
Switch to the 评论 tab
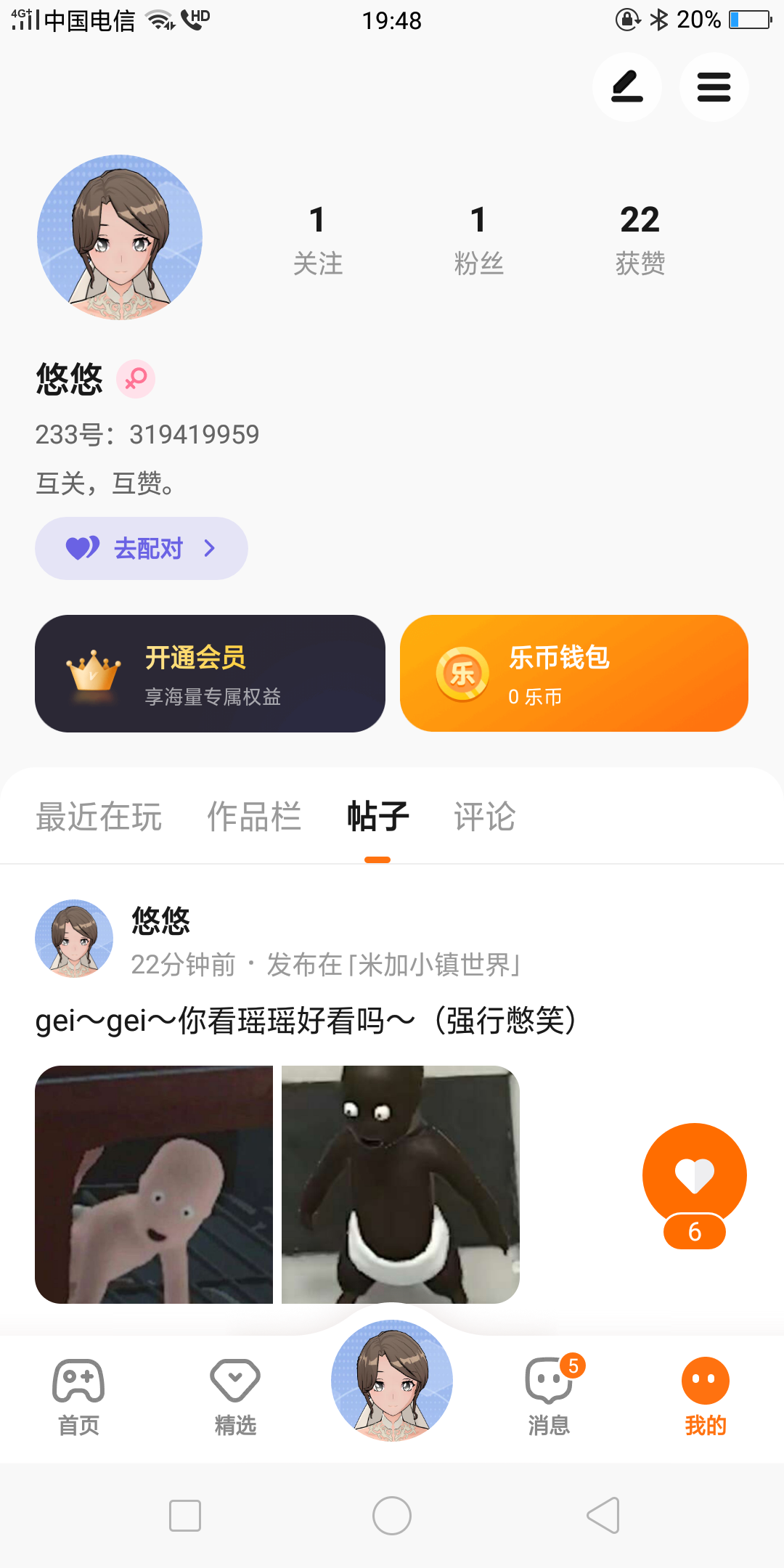pyautogui.click(x=485, y=817)
